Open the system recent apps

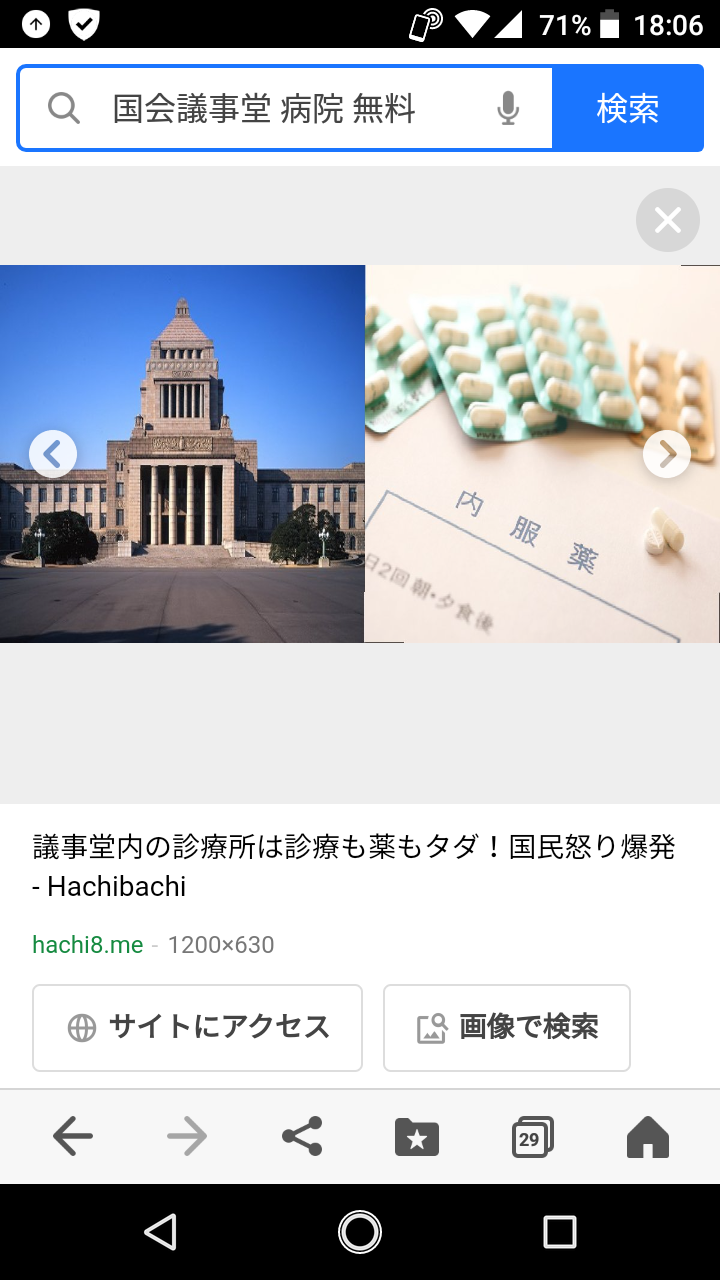[560, 1232]
